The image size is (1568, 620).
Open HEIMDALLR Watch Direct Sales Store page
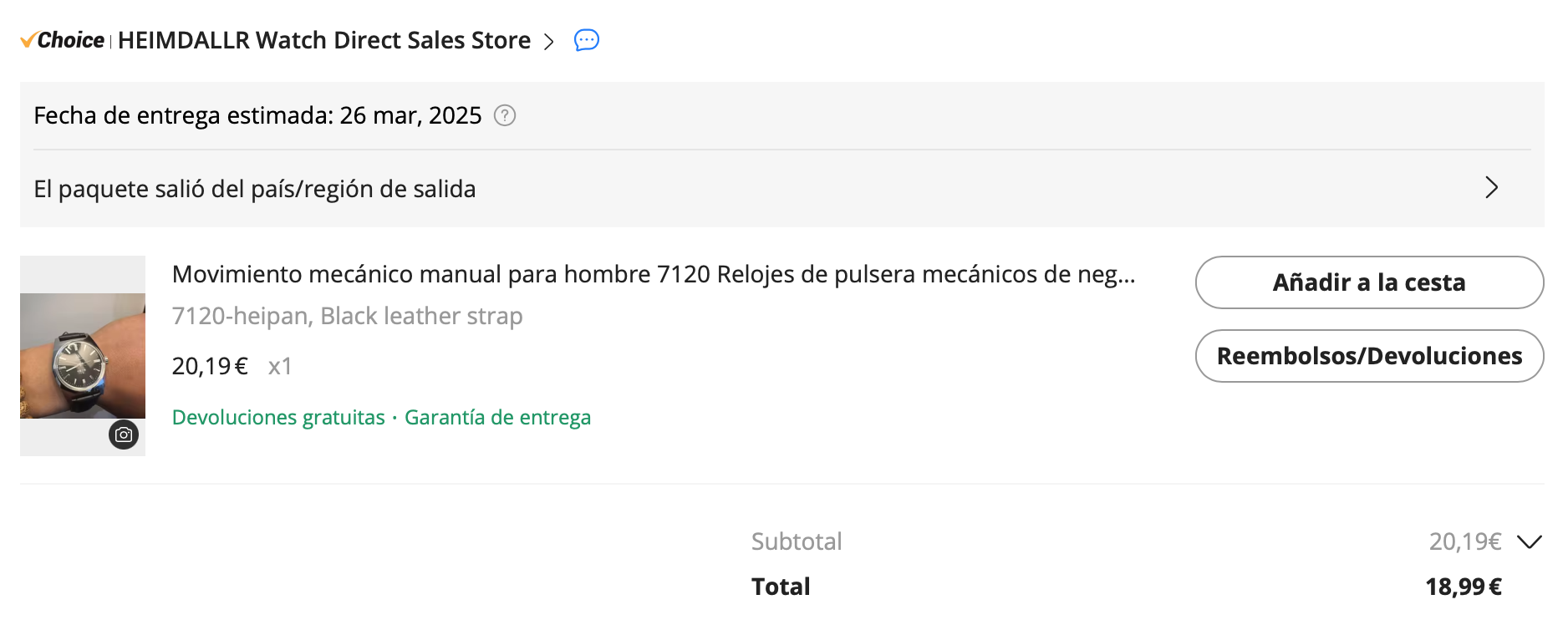coord(324,40)
